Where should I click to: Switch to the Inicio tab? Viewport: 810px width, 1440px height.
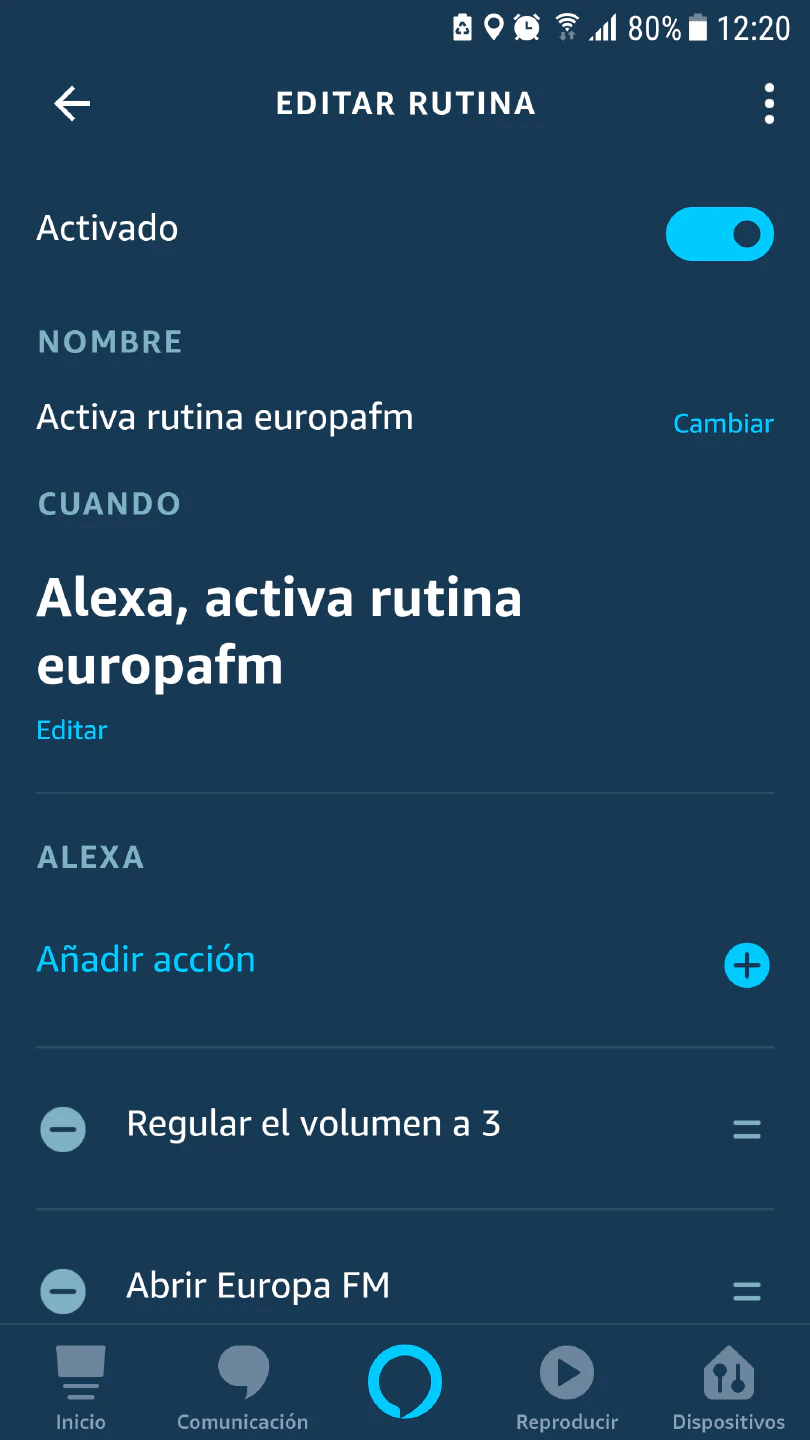click(81, 1387)
